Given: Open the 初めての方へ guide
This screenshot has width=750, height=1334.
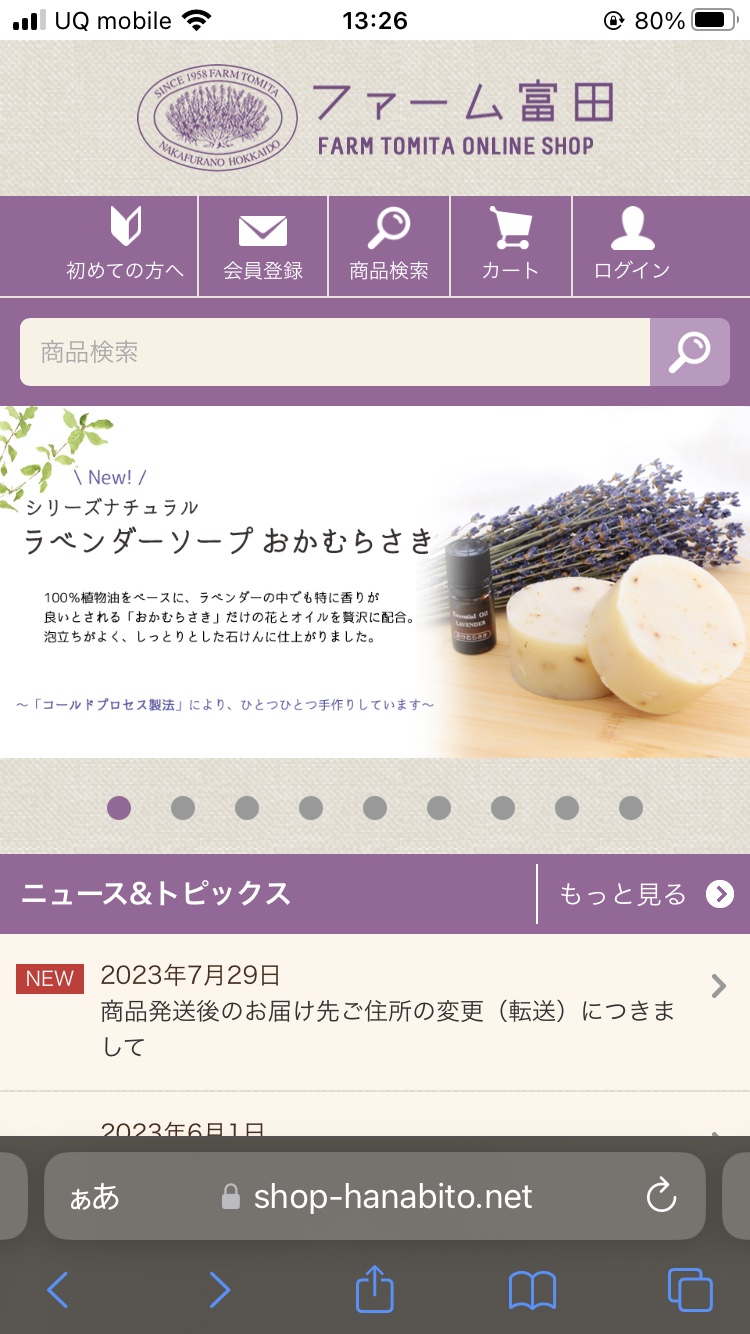Looking at the screenshot, I should 125,246.
